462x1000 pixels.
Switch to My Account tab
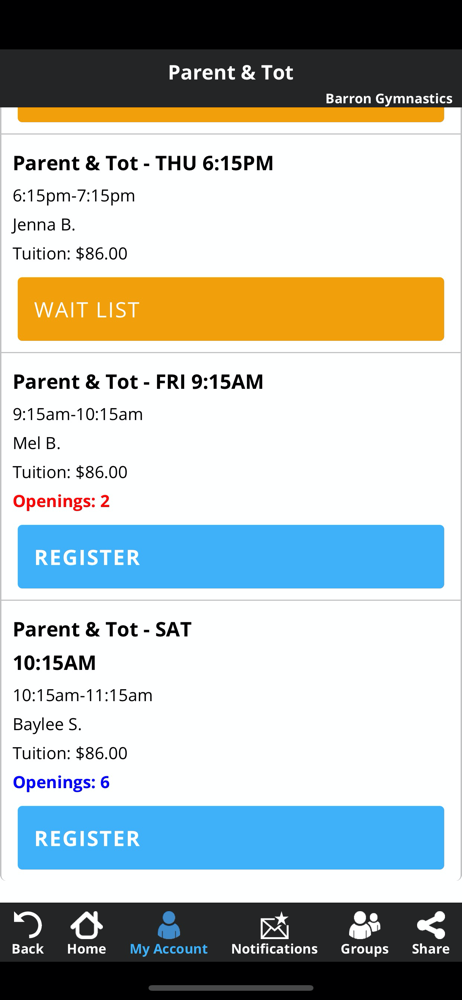168,933
